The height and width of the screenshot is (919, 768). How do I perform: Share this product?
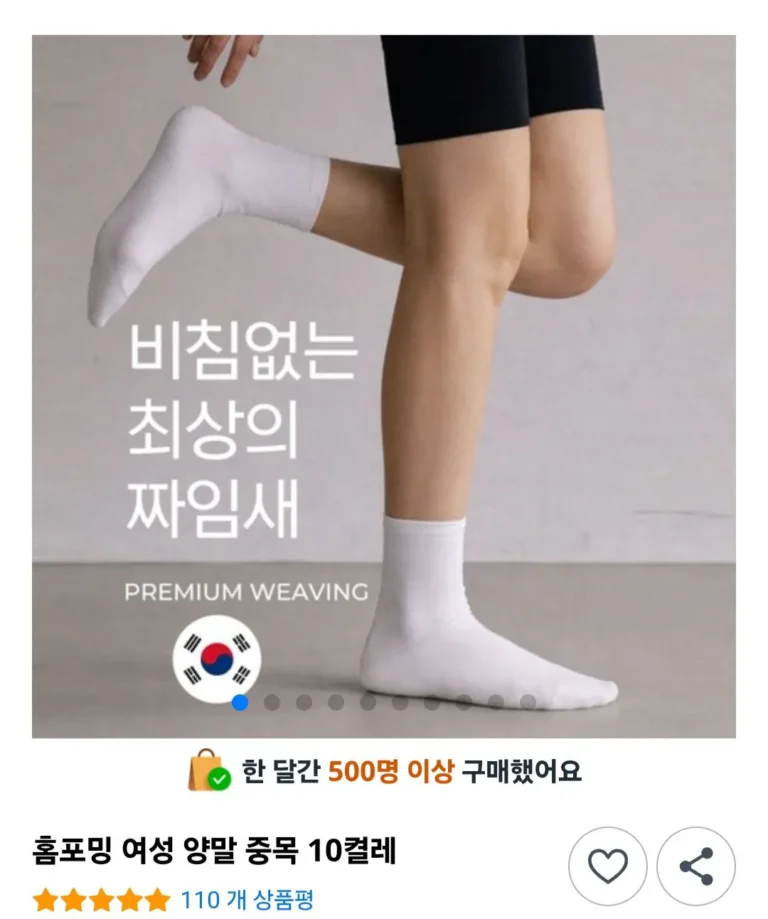coord(696,865)
